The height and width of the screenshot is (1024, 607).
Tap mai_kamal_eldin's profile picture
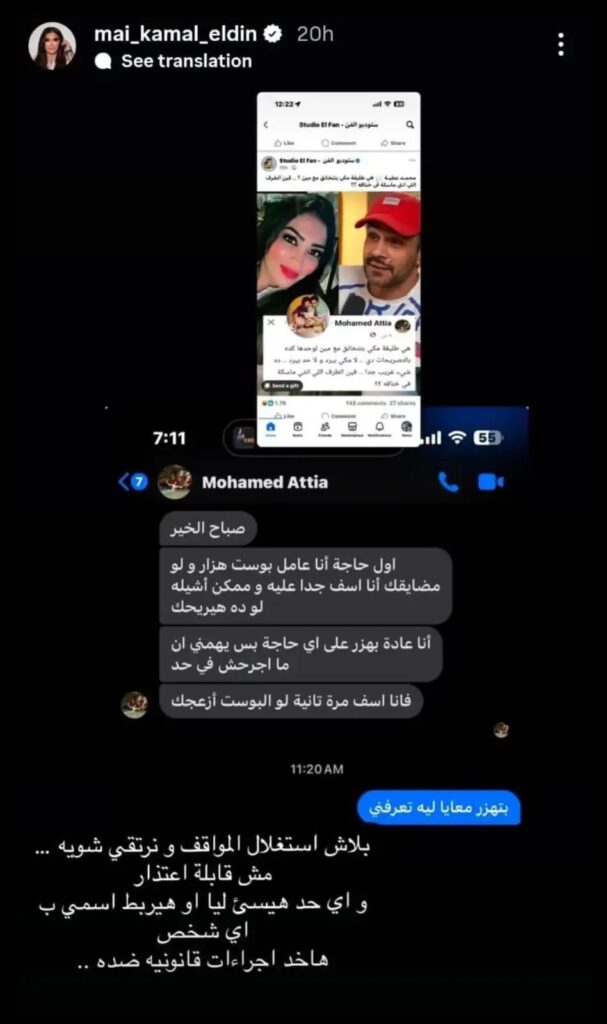(x=52, y=46)
